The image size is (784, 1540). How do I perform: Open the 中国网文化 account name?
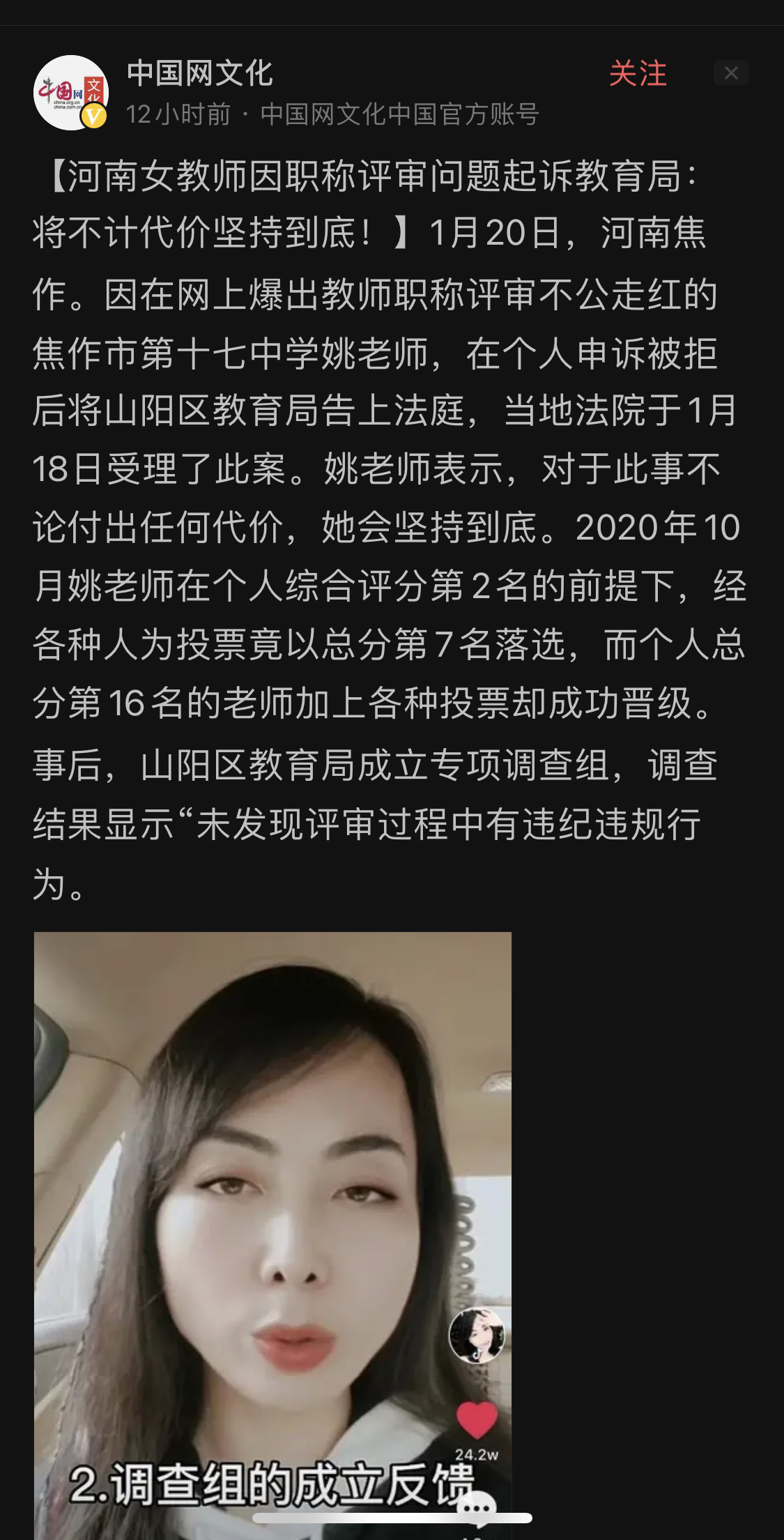[x=200, y=74]
